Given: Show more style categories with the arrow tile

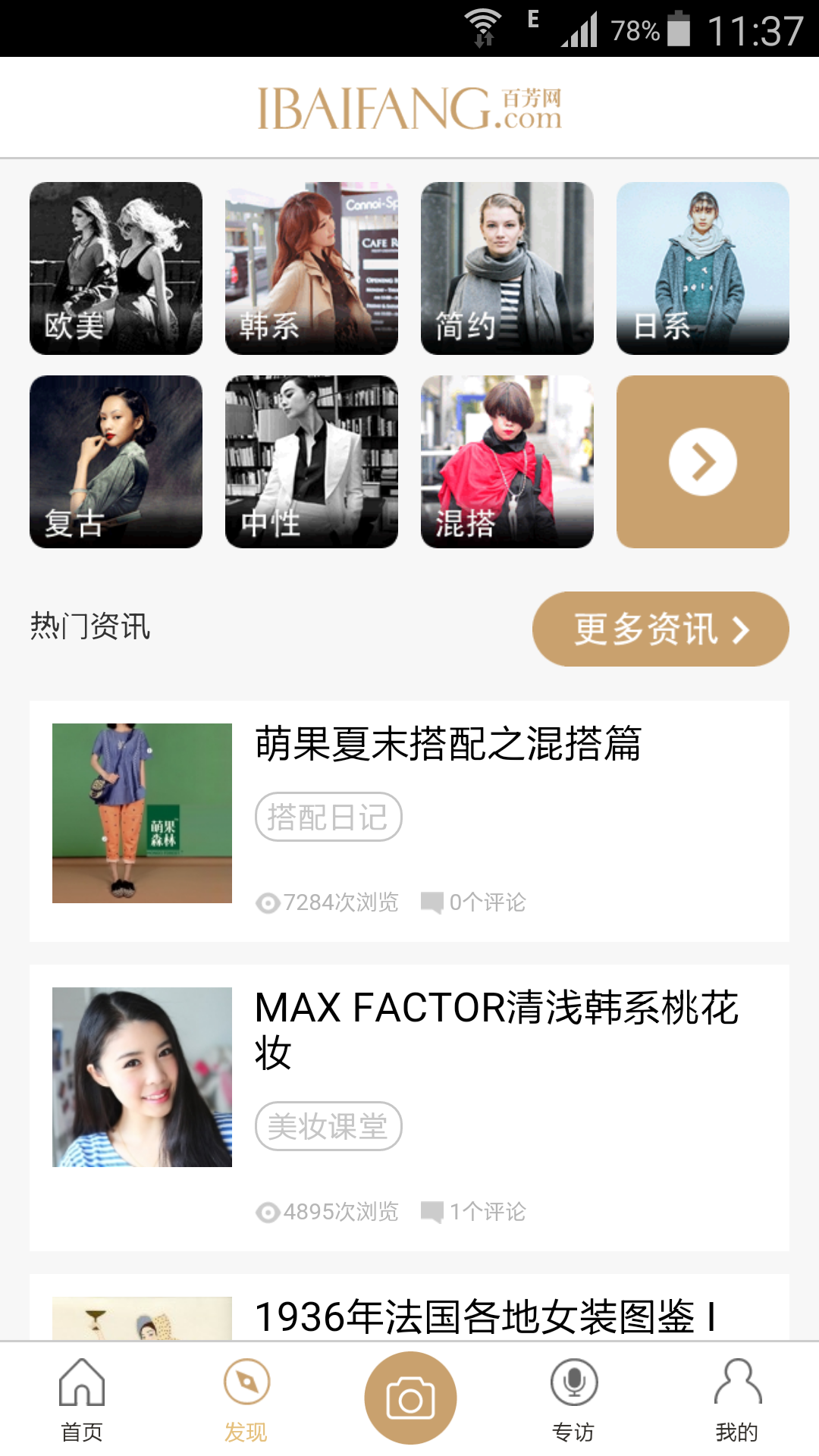Looking at the screenshot, I should pos(702,461).
